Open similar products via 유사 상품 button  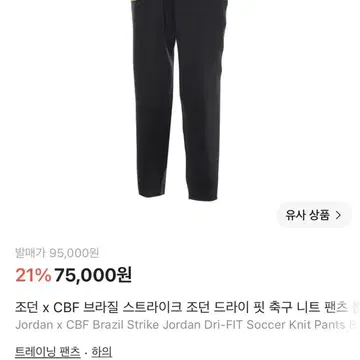point(314,215)
